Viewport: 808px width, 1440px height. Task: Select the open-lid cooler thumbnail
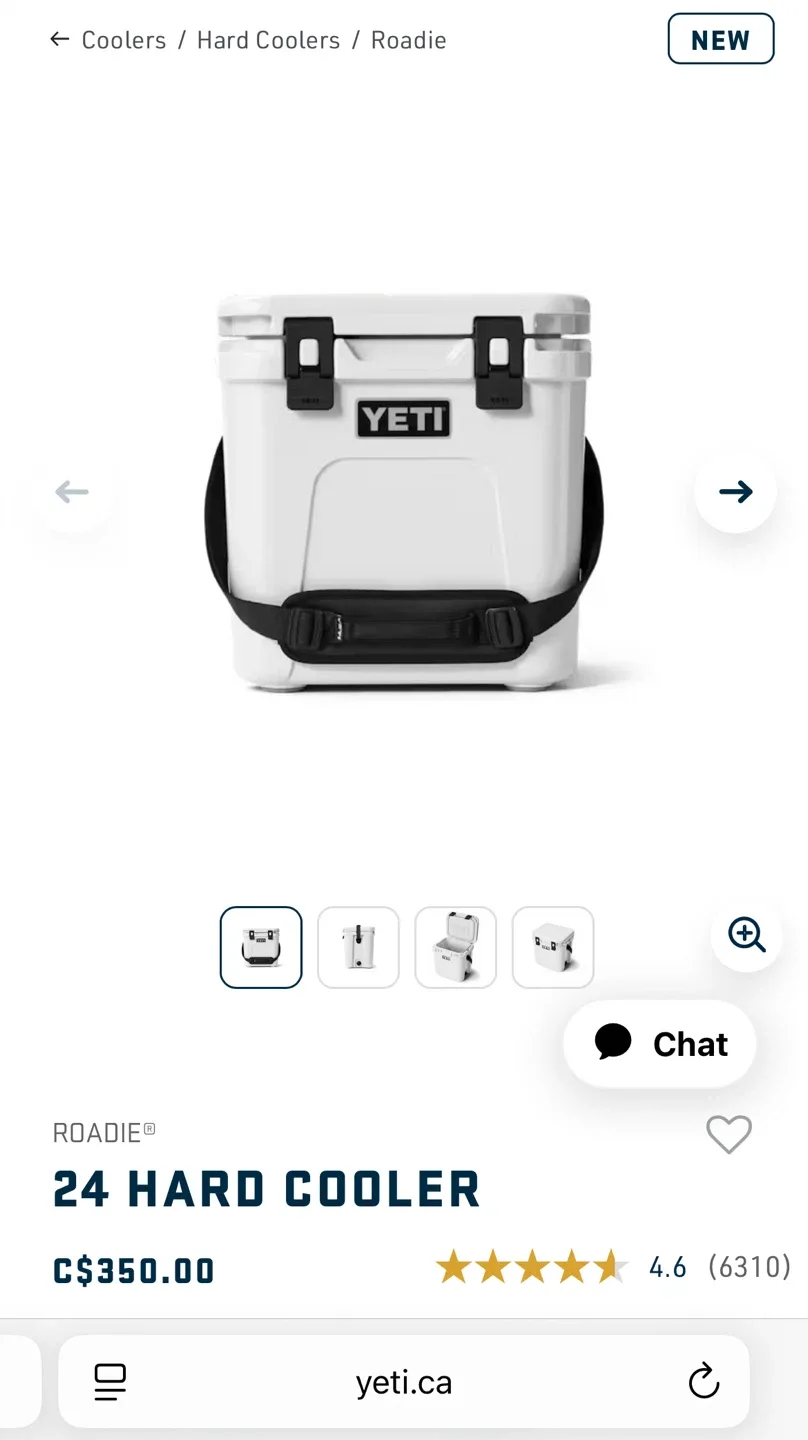pos(456,947)
